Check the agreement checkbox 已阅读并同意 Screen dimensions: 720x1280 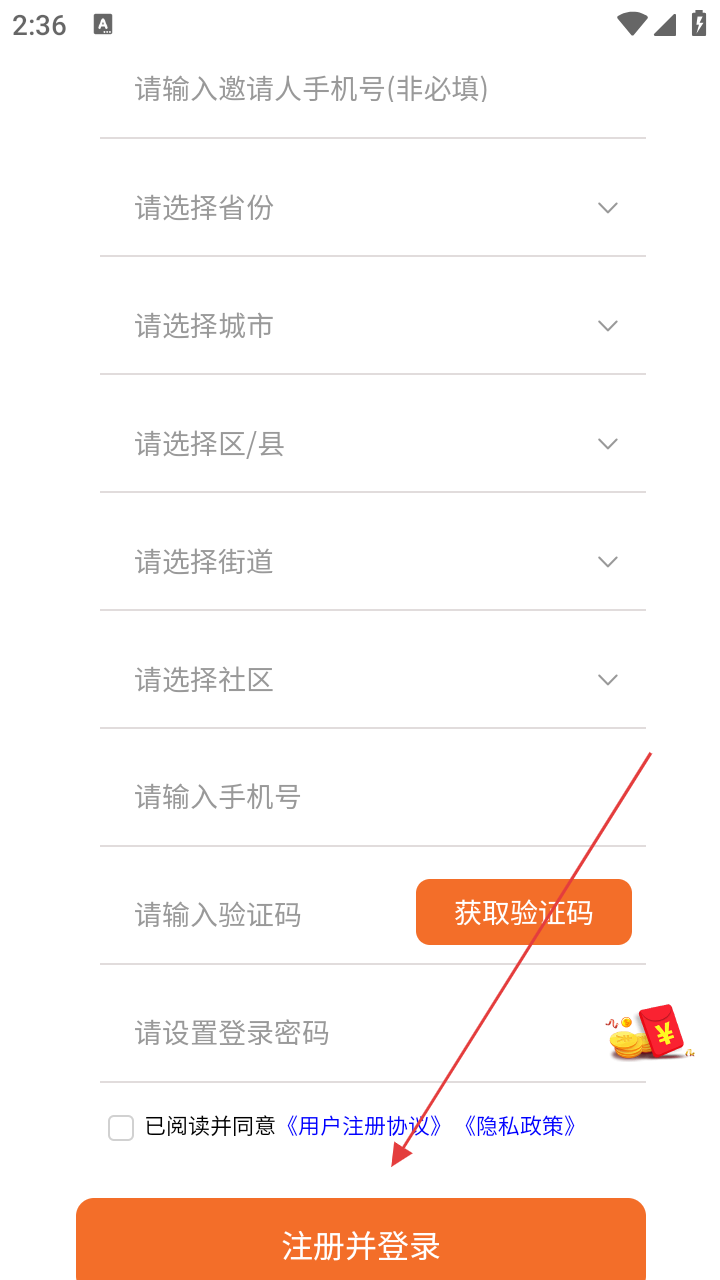(x=121, y=1128)
